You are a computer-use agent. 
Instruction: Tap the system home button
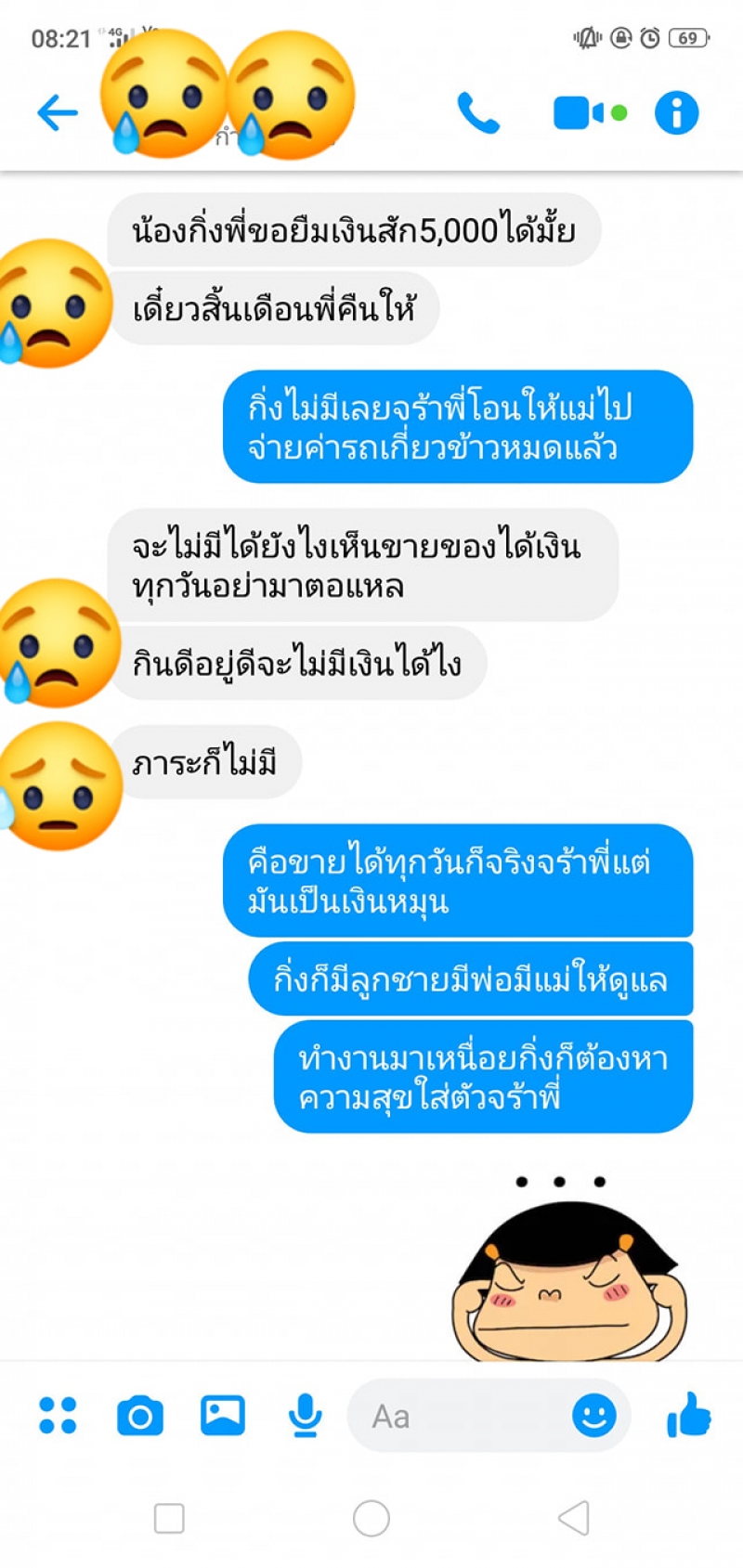pyautogui.click(x=371, y=1519)
